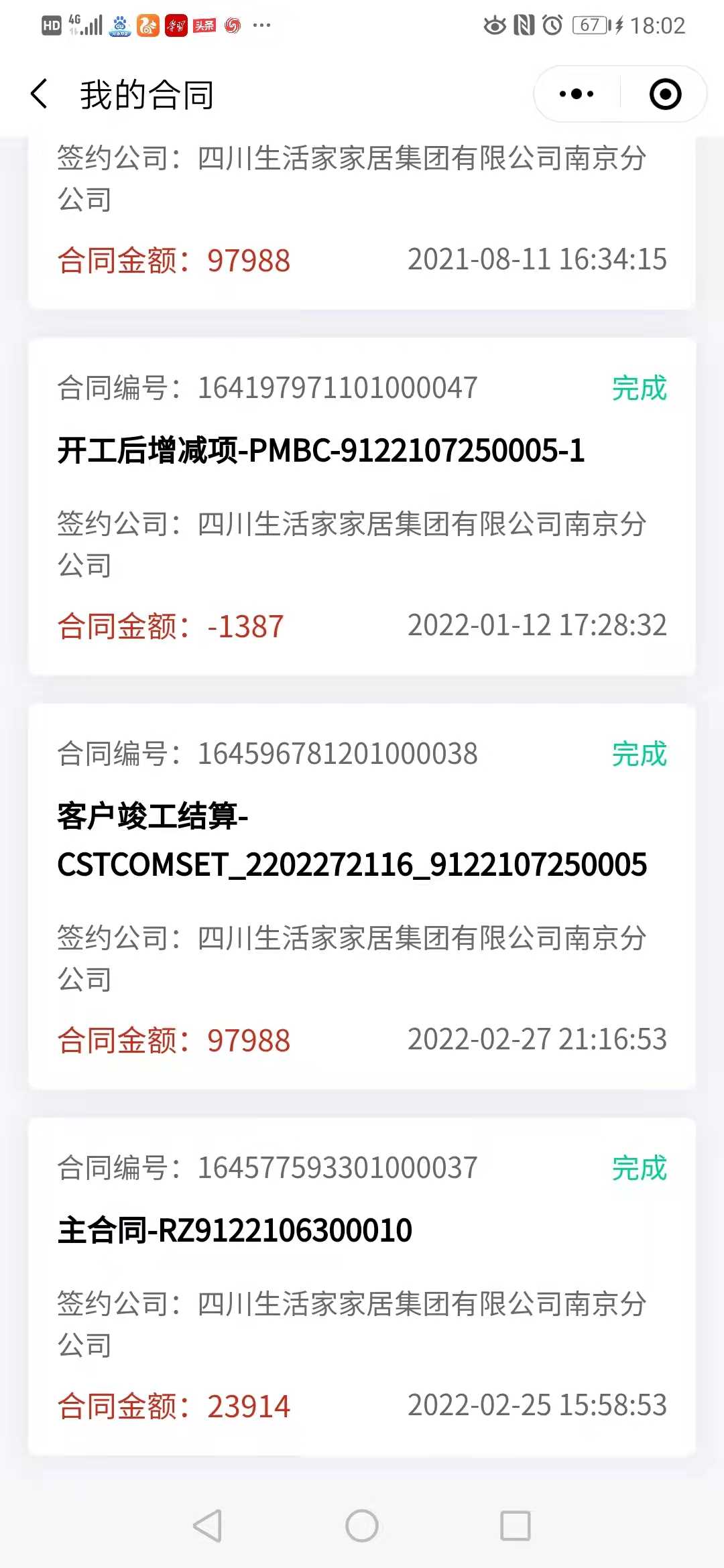Screen dimensions: 724x1568
Task: Tap the system home button
Action: click(362, 1526)
